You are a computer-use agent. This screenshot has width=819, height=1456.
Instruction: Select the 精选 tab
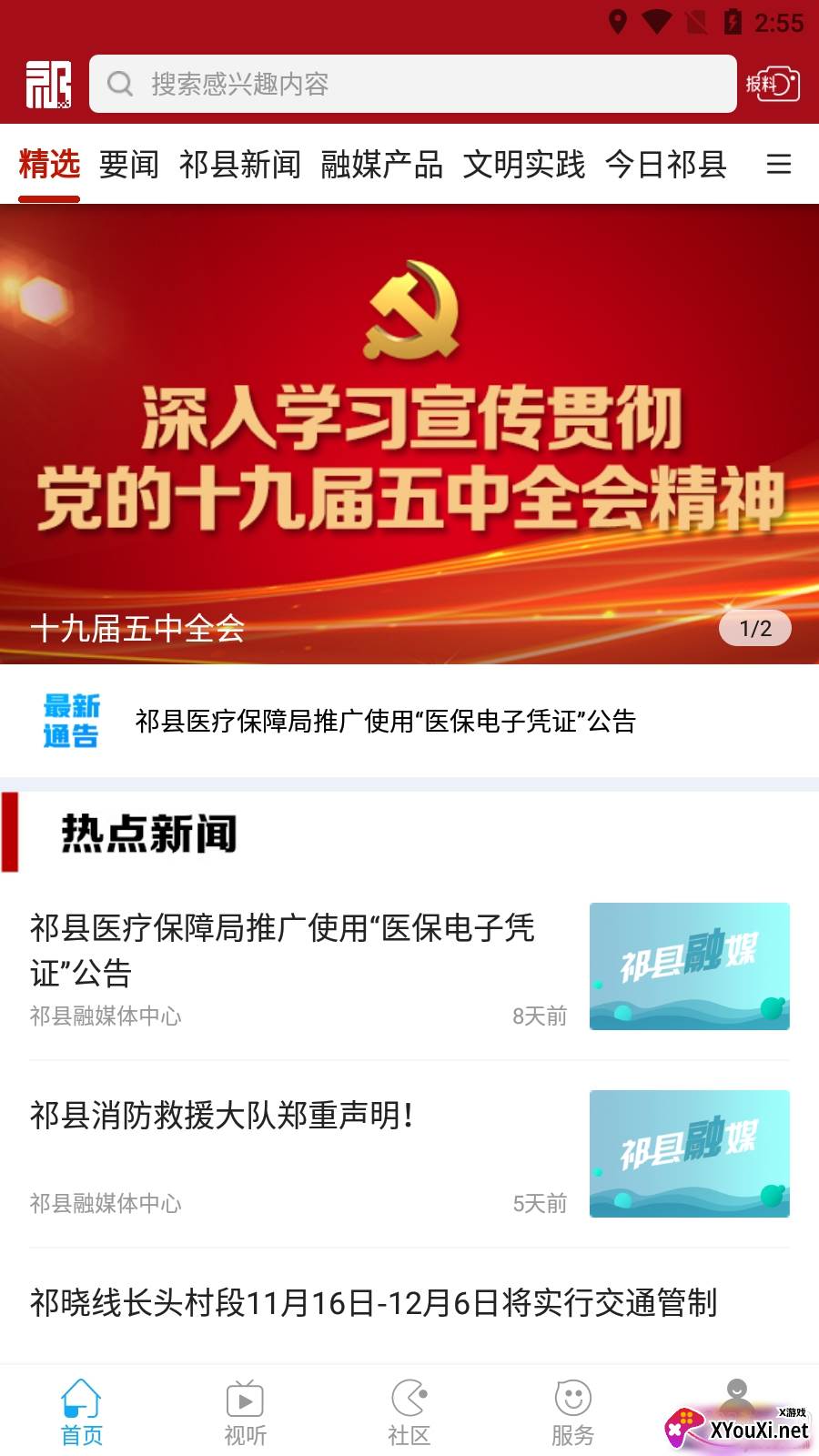pyautogui.click(x=49, y=165)
